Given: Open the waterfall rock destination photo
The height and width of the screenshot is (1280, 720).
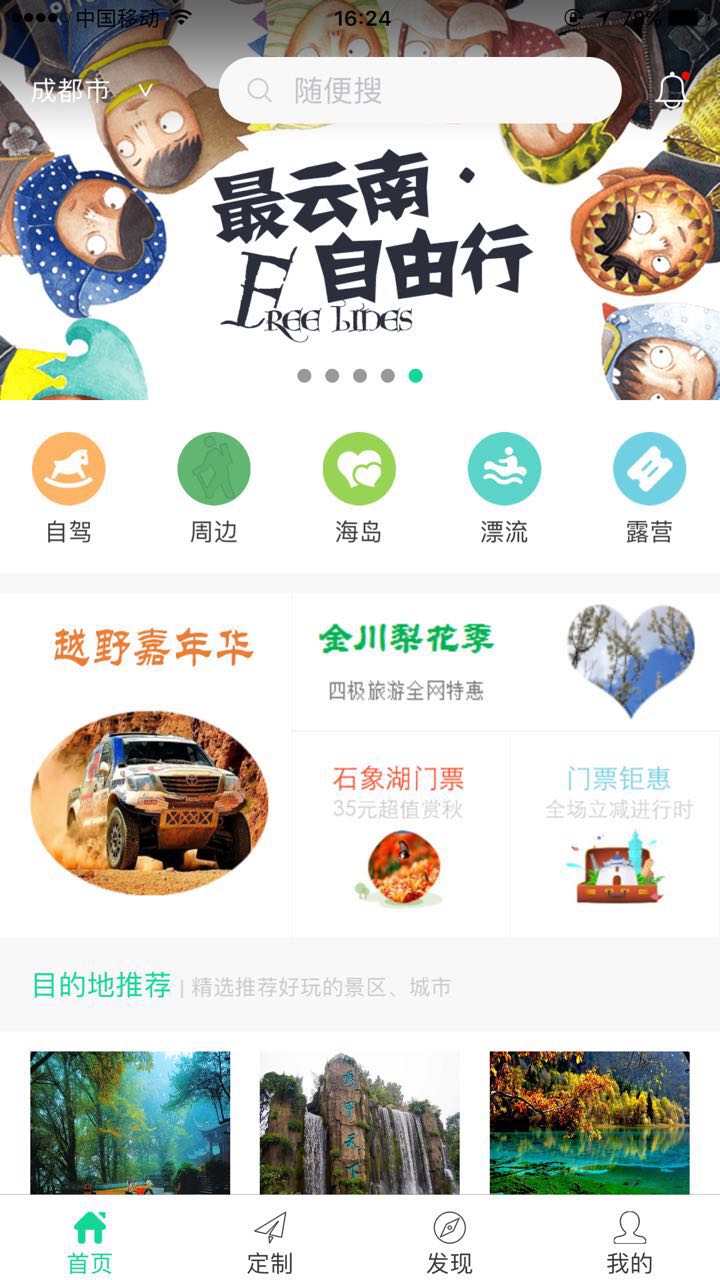Looking at the screenshot, I should click(x=360, y=1122).
